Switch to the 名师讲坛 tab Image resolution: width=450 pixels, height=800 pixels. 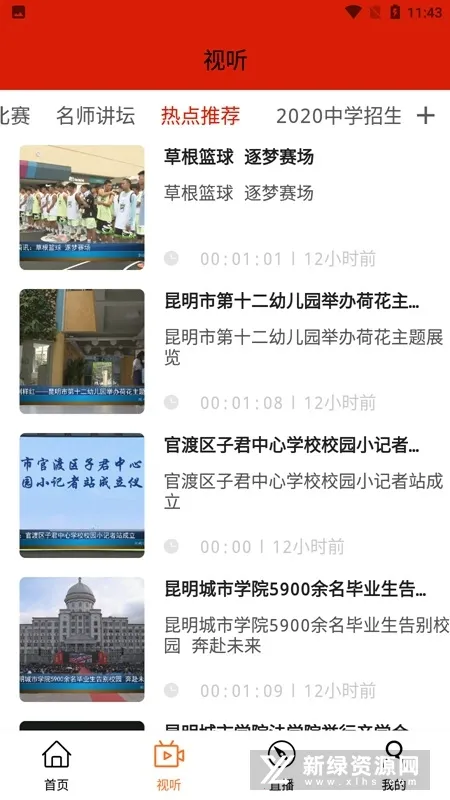click(x=95, y=116)
